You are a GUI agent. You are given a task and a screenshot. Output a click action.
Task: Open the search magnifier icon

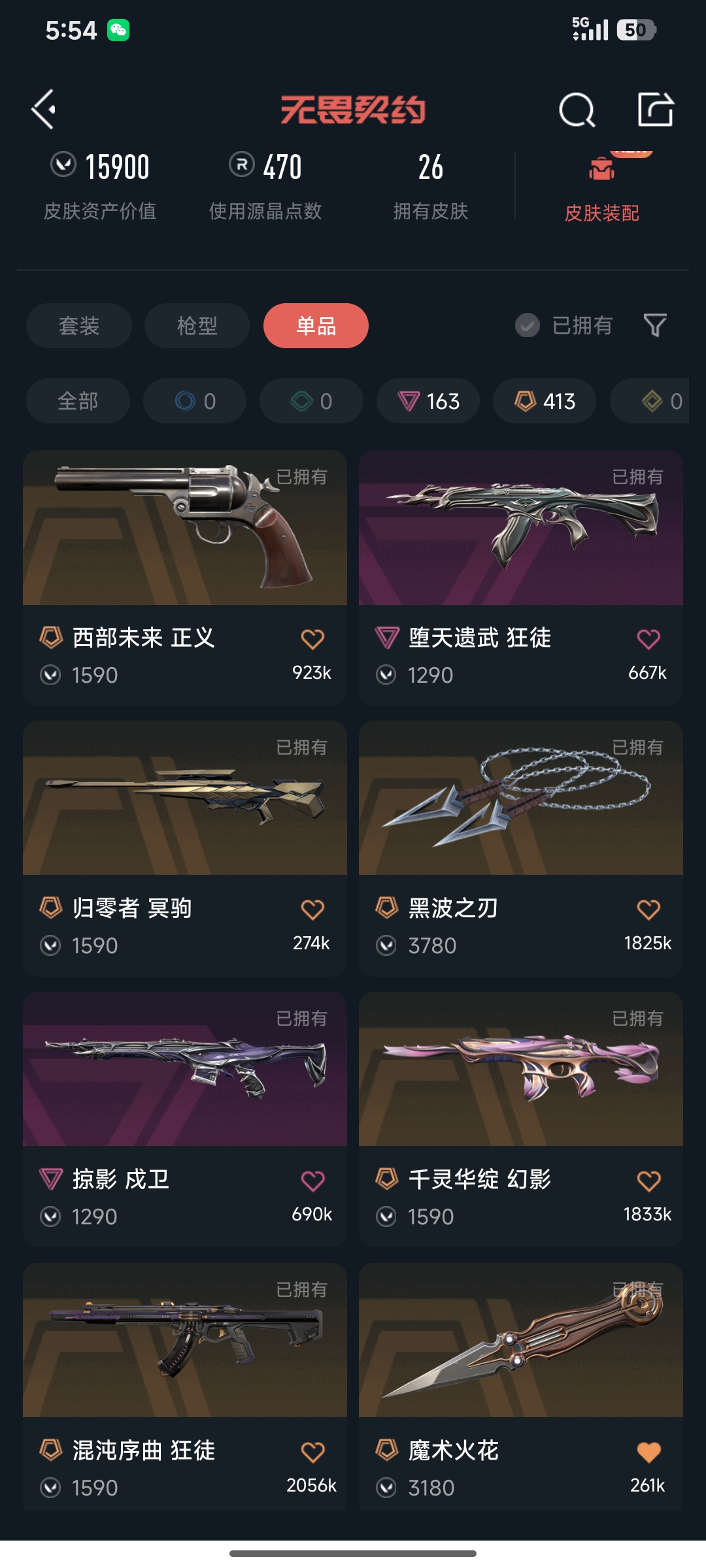click(x=577, y=110)
